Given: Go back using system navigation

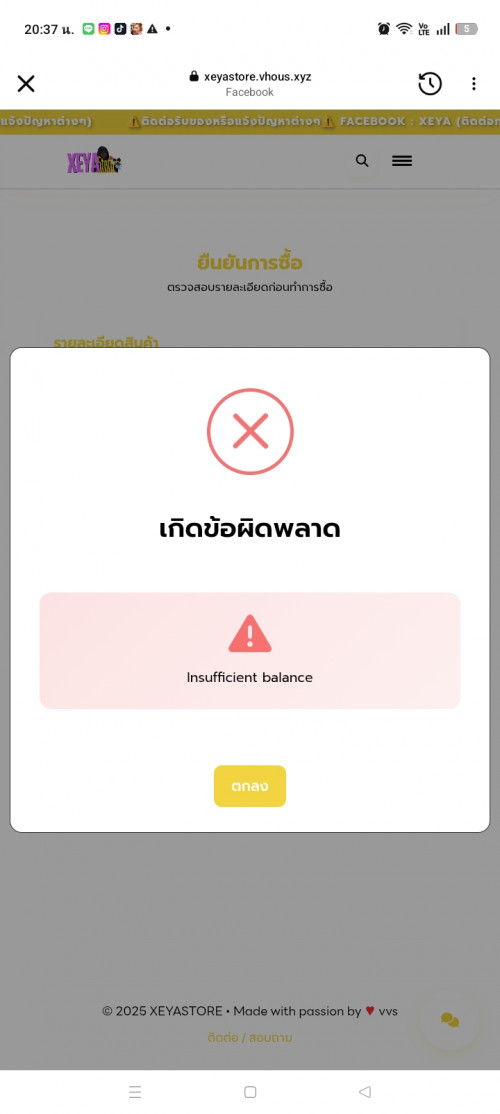Looking at the screenshot, I should 365,1091.
